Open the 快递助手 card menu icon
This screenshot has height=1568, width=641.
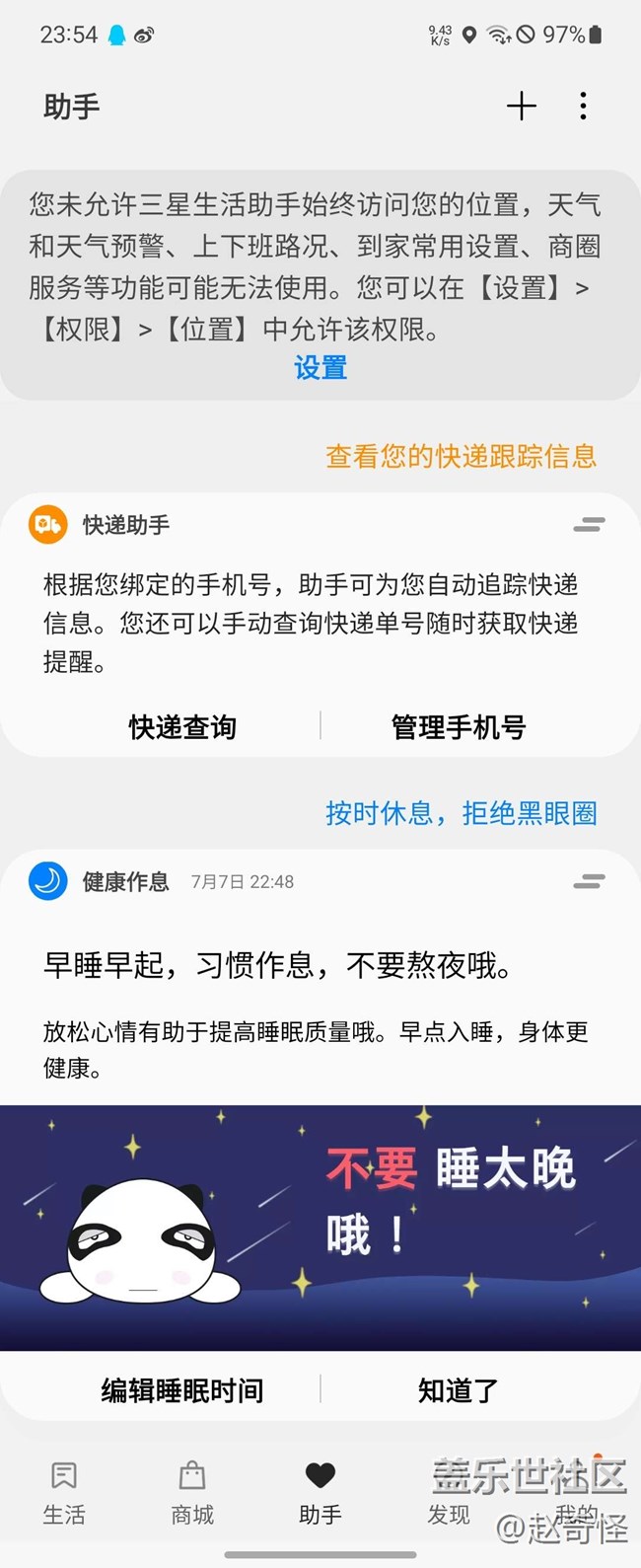pos(589,525)
